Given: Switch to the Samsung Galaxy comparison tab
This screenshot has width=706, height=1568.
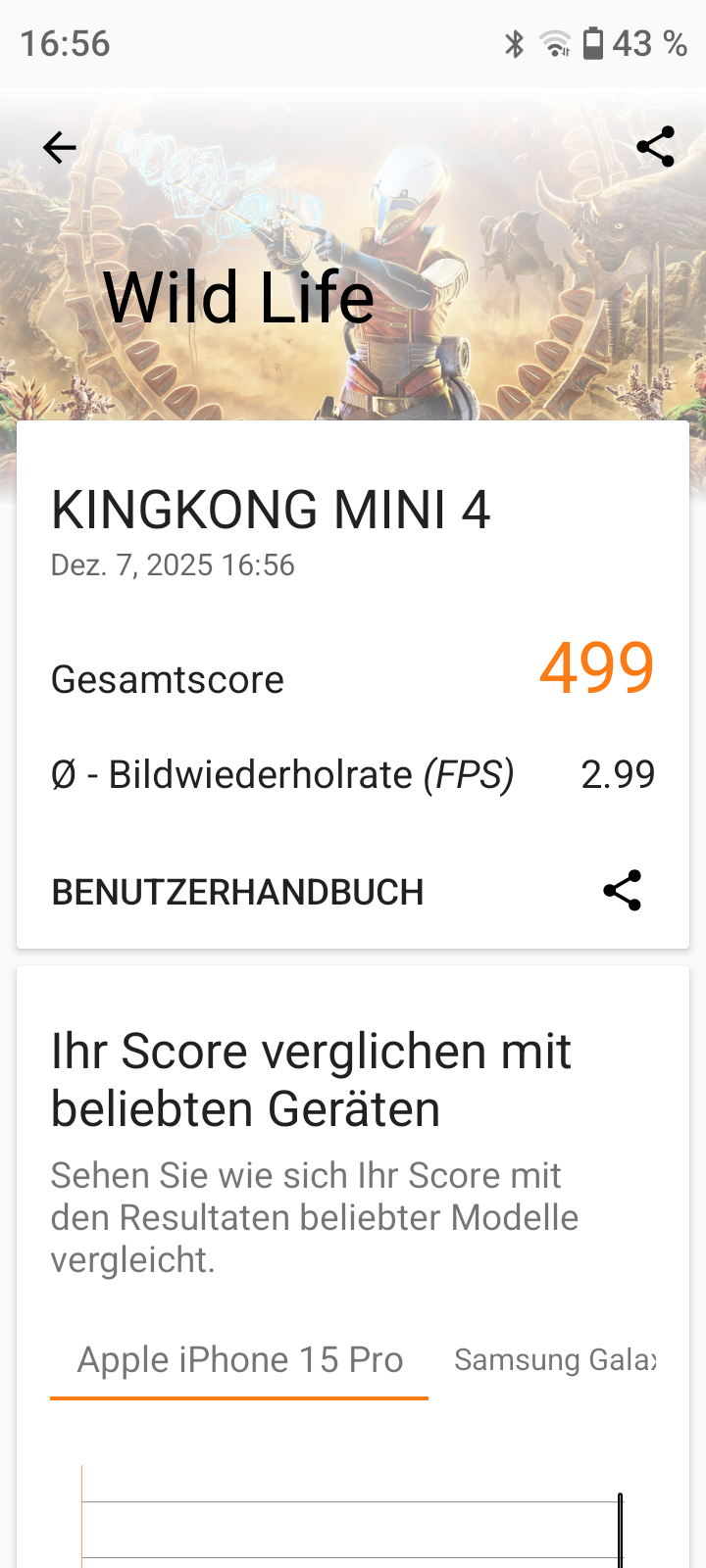Looking at the screenshot, I should (x=555, y=1360).
